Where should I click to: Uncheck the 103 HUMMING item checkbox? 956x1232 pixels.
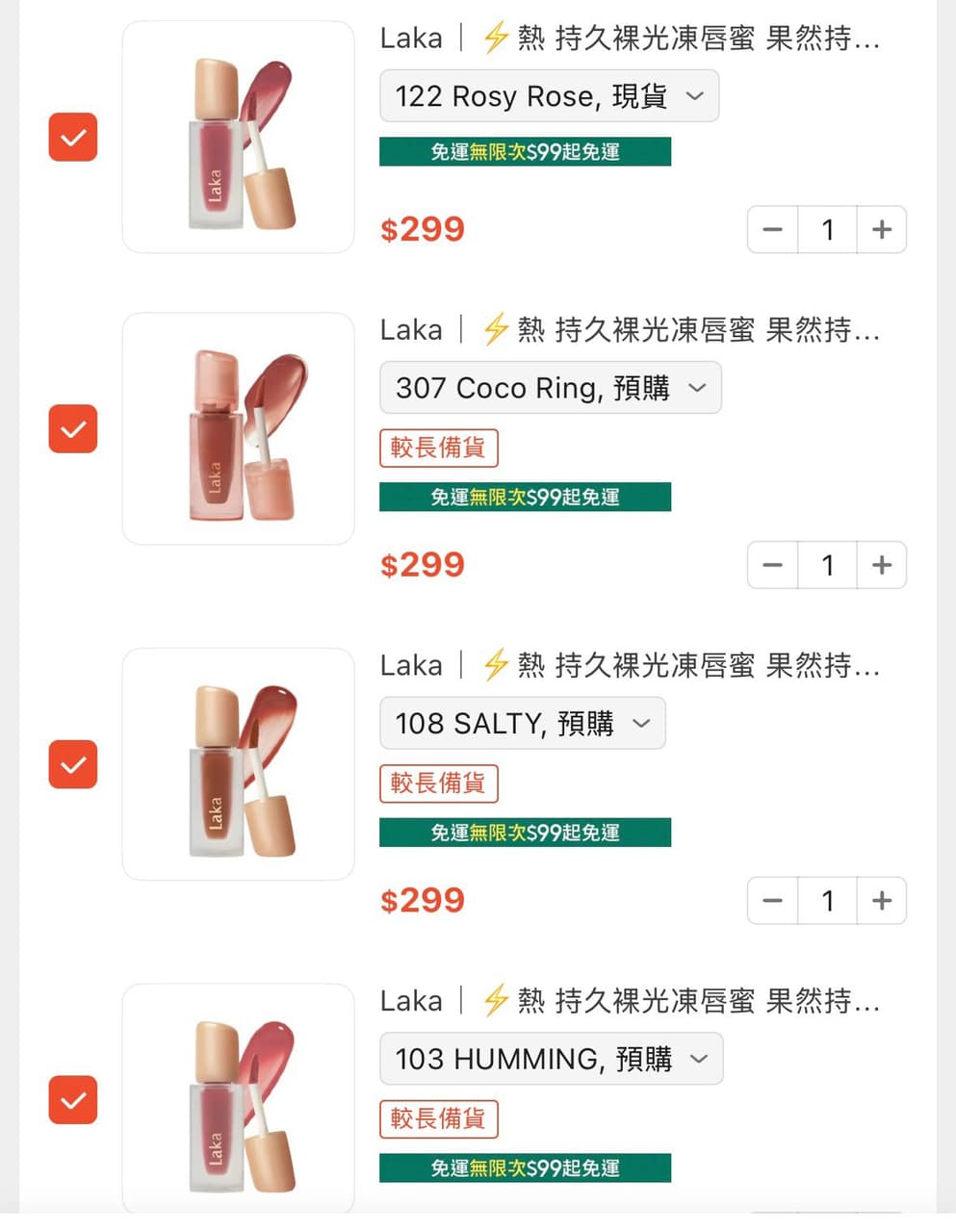(x=73, y=1100)
